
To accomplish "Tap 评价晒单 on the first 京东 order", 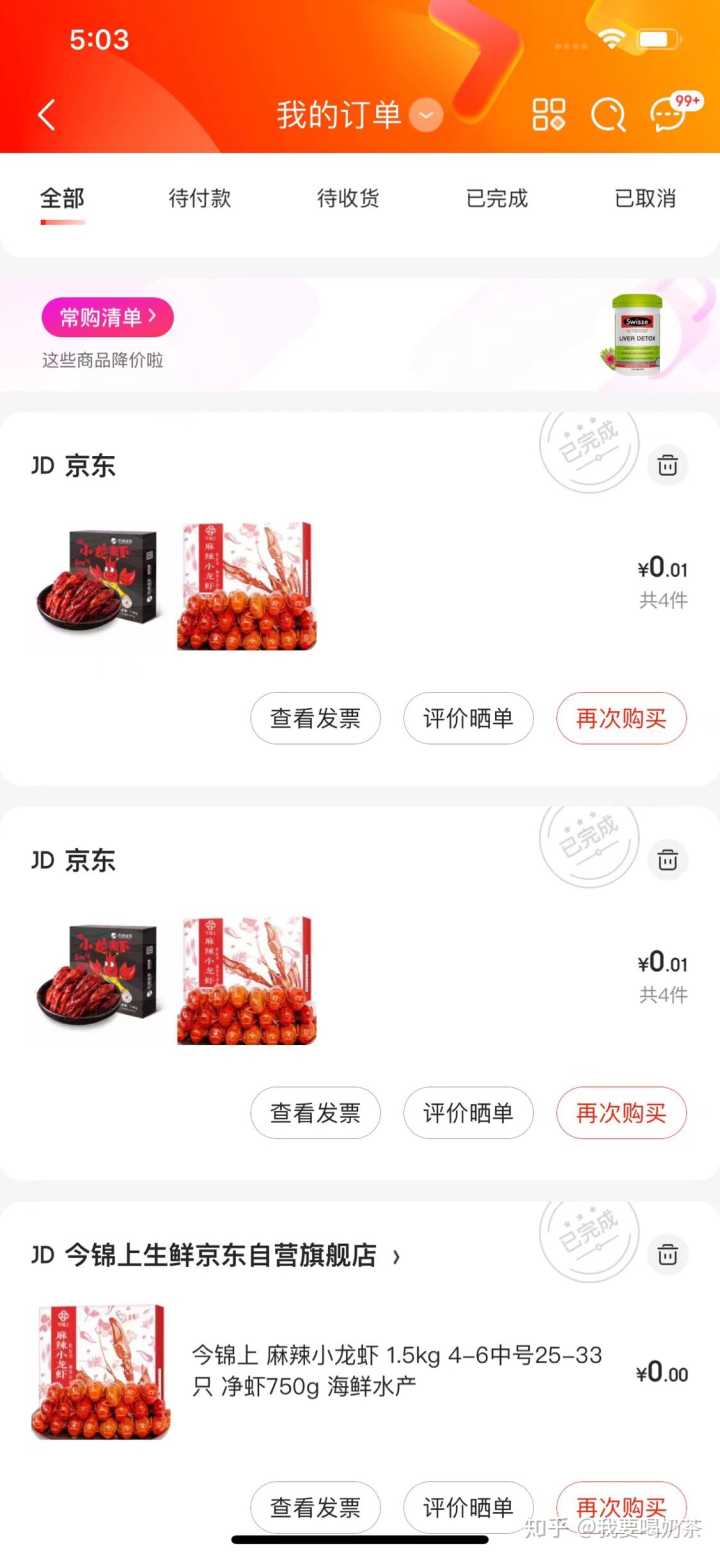I will tap(468, 718).
